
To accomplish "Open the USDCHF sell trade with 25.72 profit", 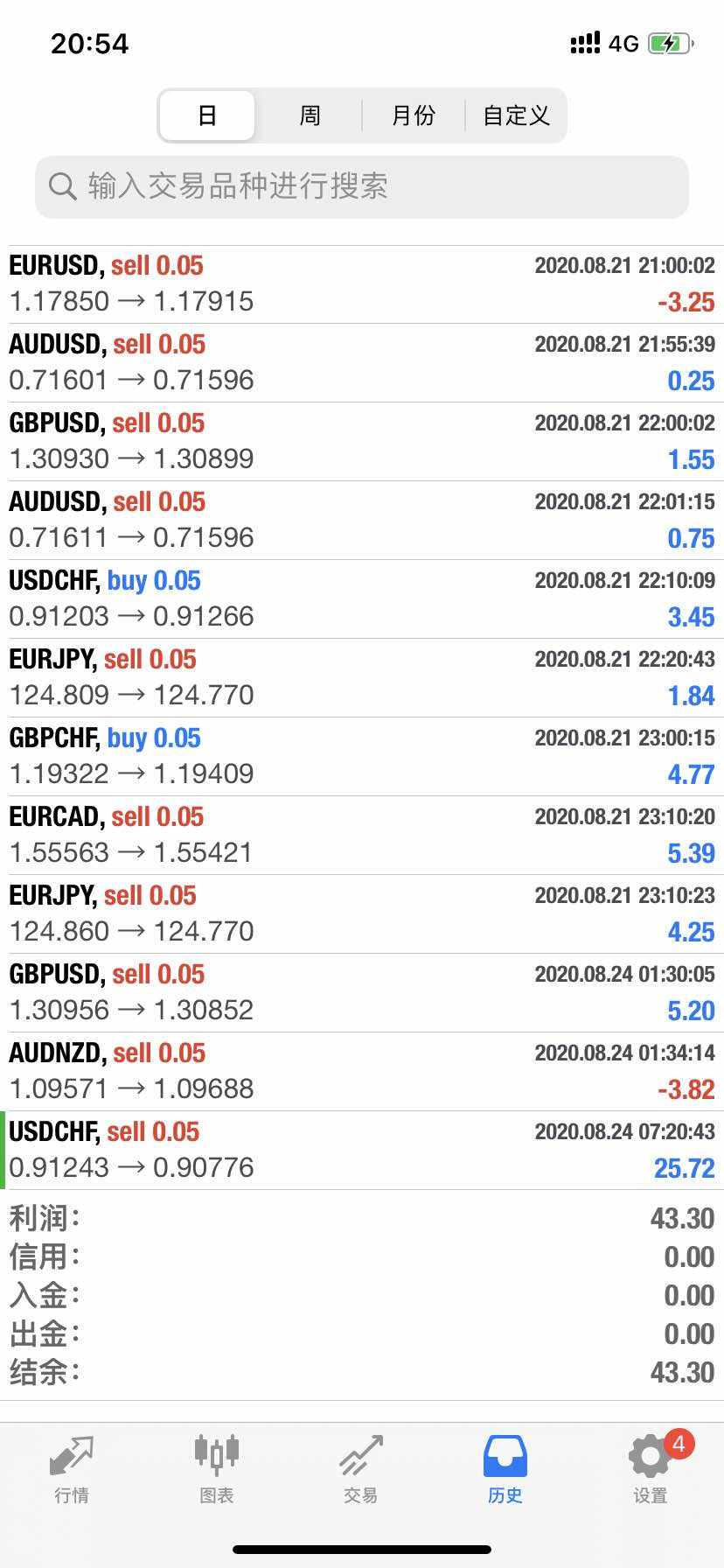I will (x=362, y=1151).
